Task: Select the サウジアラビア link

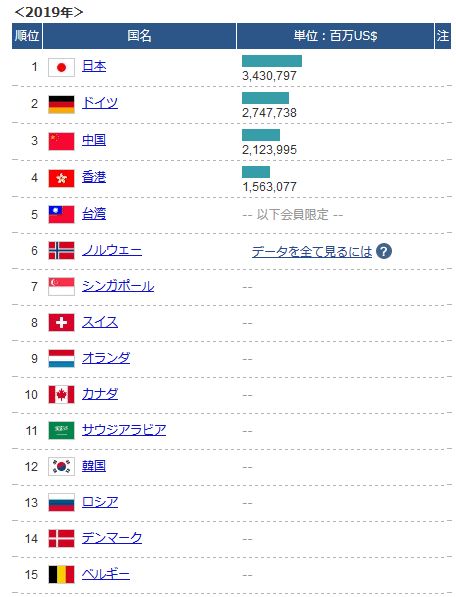Action: (124, 430)
